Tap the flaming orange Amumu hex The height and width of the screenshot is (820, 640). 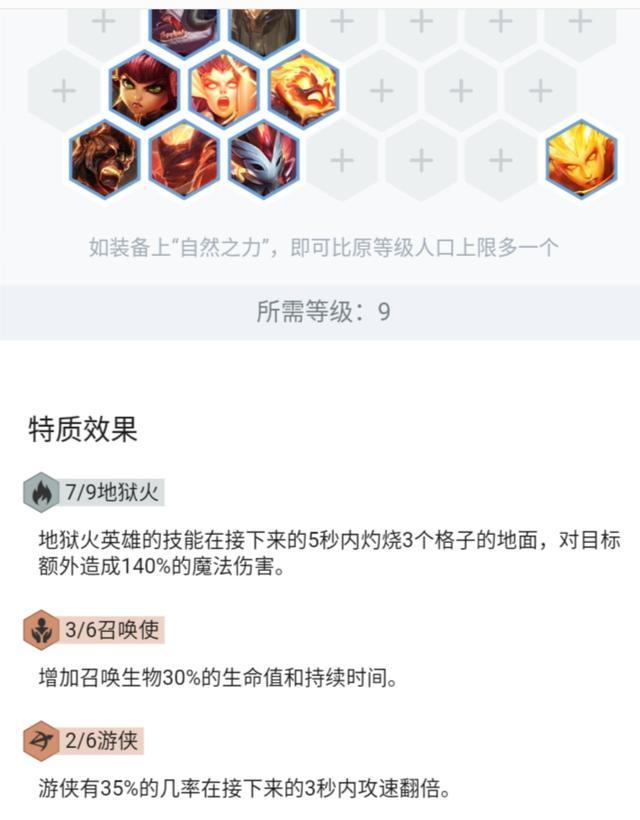[x=303, y=90]
